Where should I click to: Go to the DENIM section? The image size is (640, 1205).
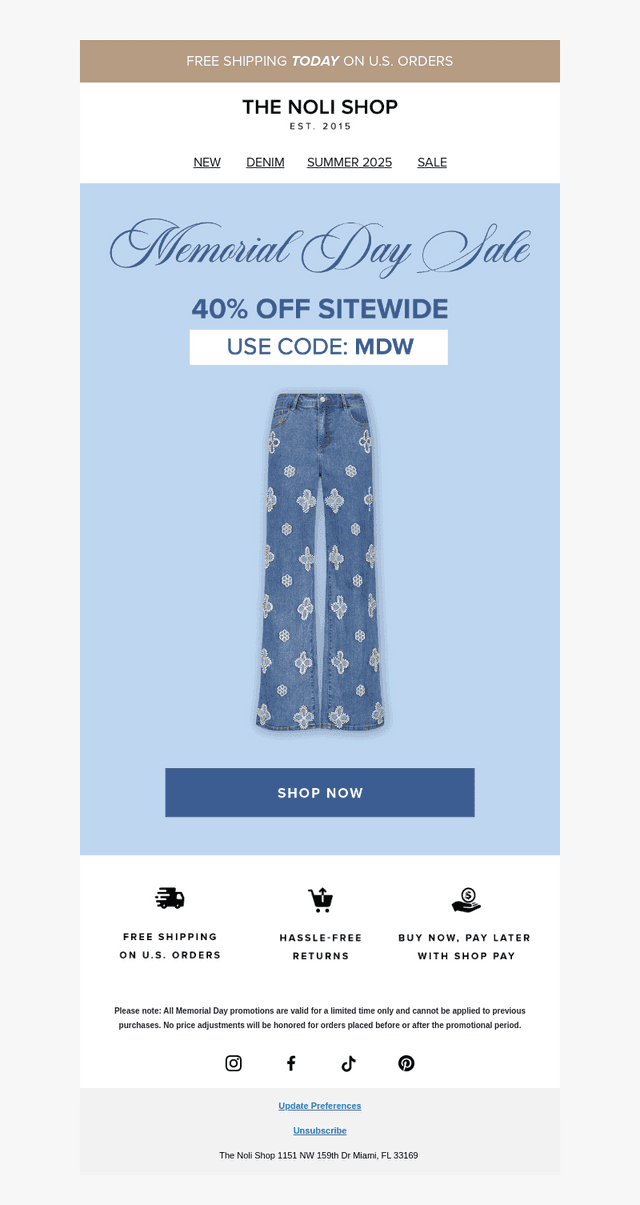pyautogui.click(x=265, y=162)
